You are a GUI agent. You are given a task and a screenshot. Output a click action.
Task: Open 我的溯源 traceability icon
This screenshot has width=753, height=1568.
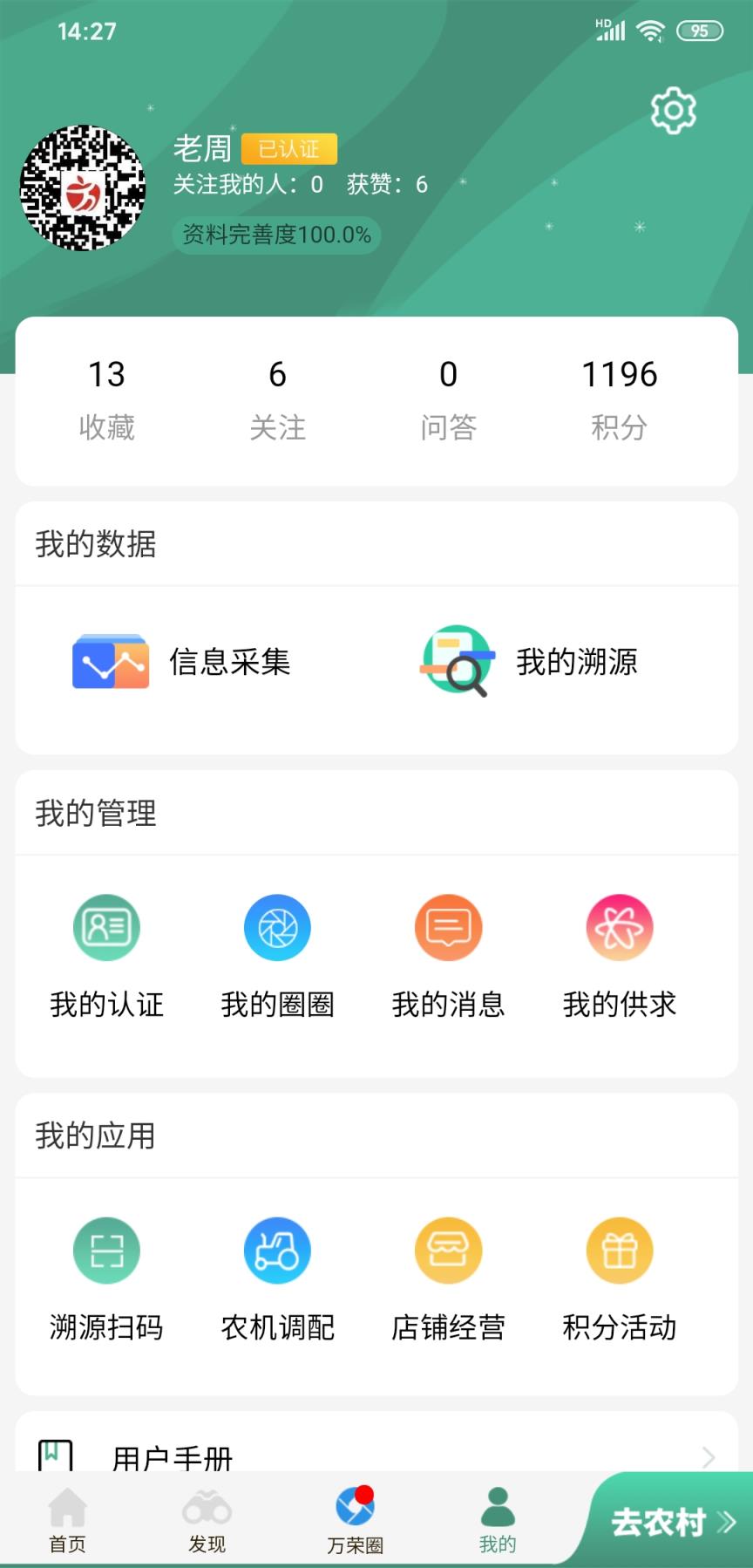pos(458,662)
